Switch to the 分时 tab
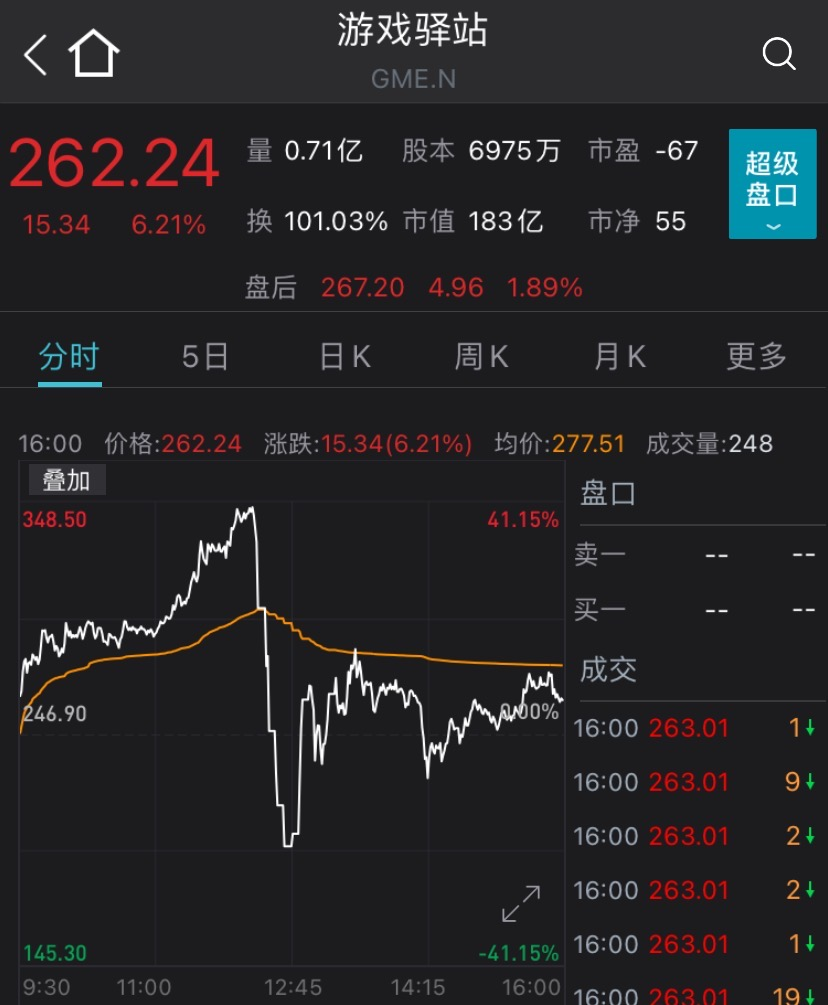The height and width of the screenshot is (1005, 828). pos(69,357)
